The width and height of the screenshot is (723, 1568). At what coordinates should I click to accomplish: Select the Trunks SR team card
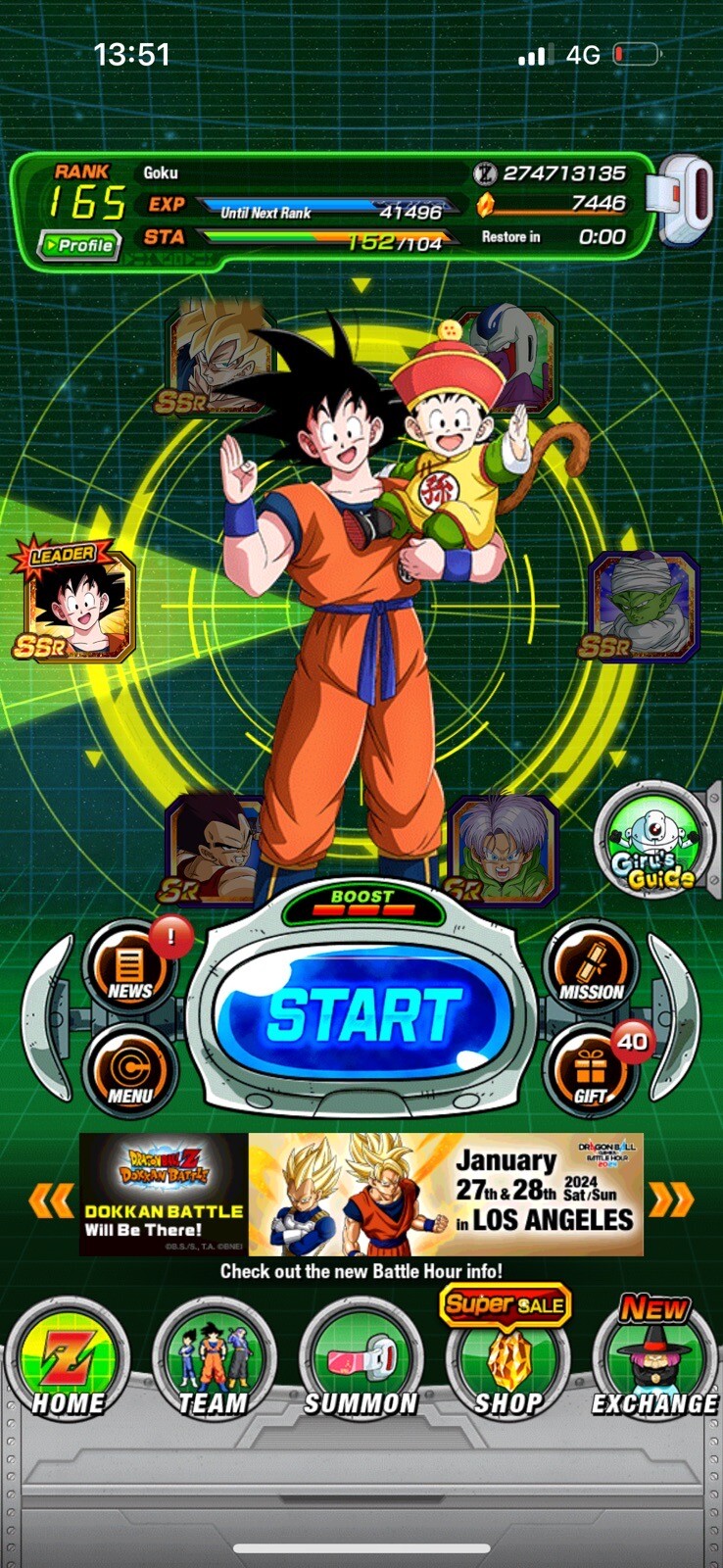pos(502,849)
